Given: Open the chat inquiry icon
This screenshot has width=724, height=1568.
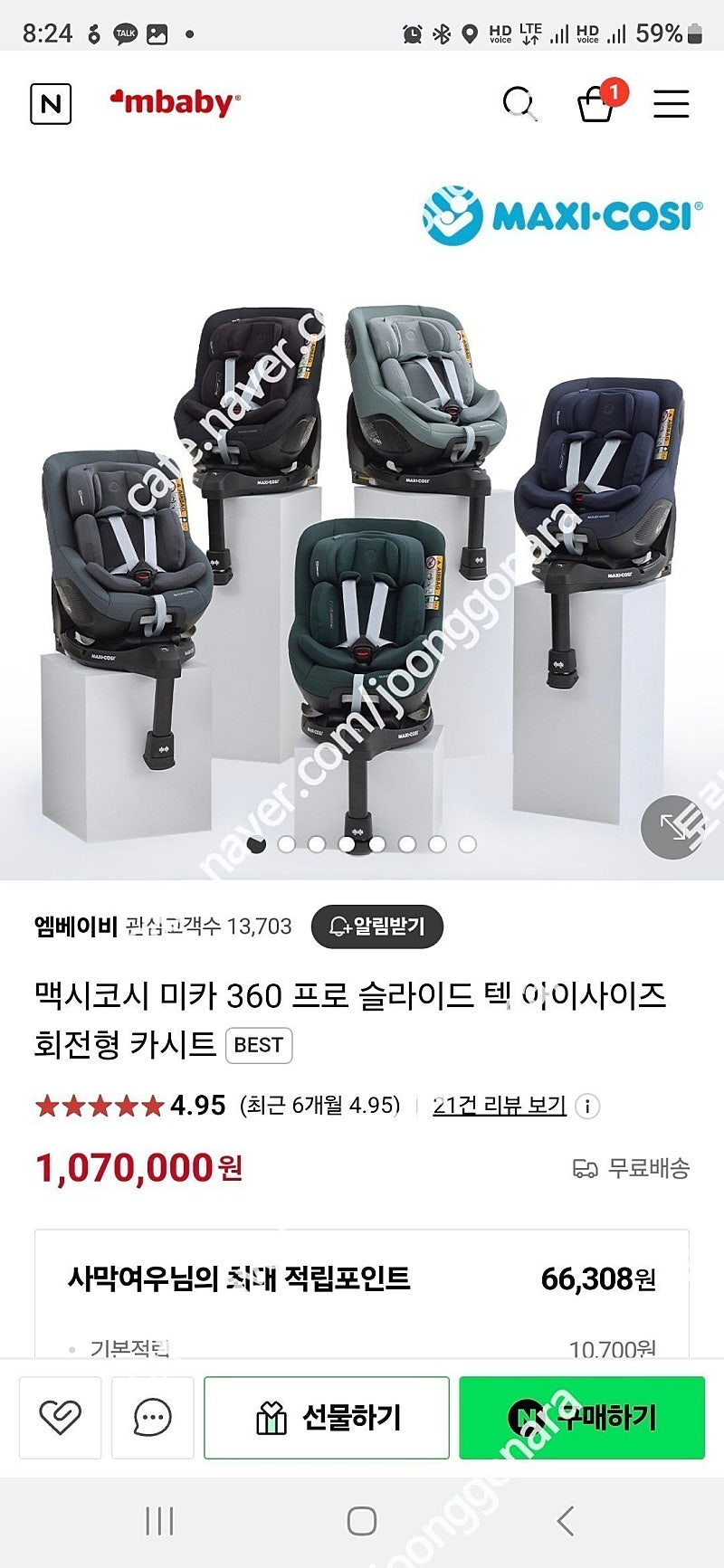Looking at the screenshot, I should (x=152, y=1417).
